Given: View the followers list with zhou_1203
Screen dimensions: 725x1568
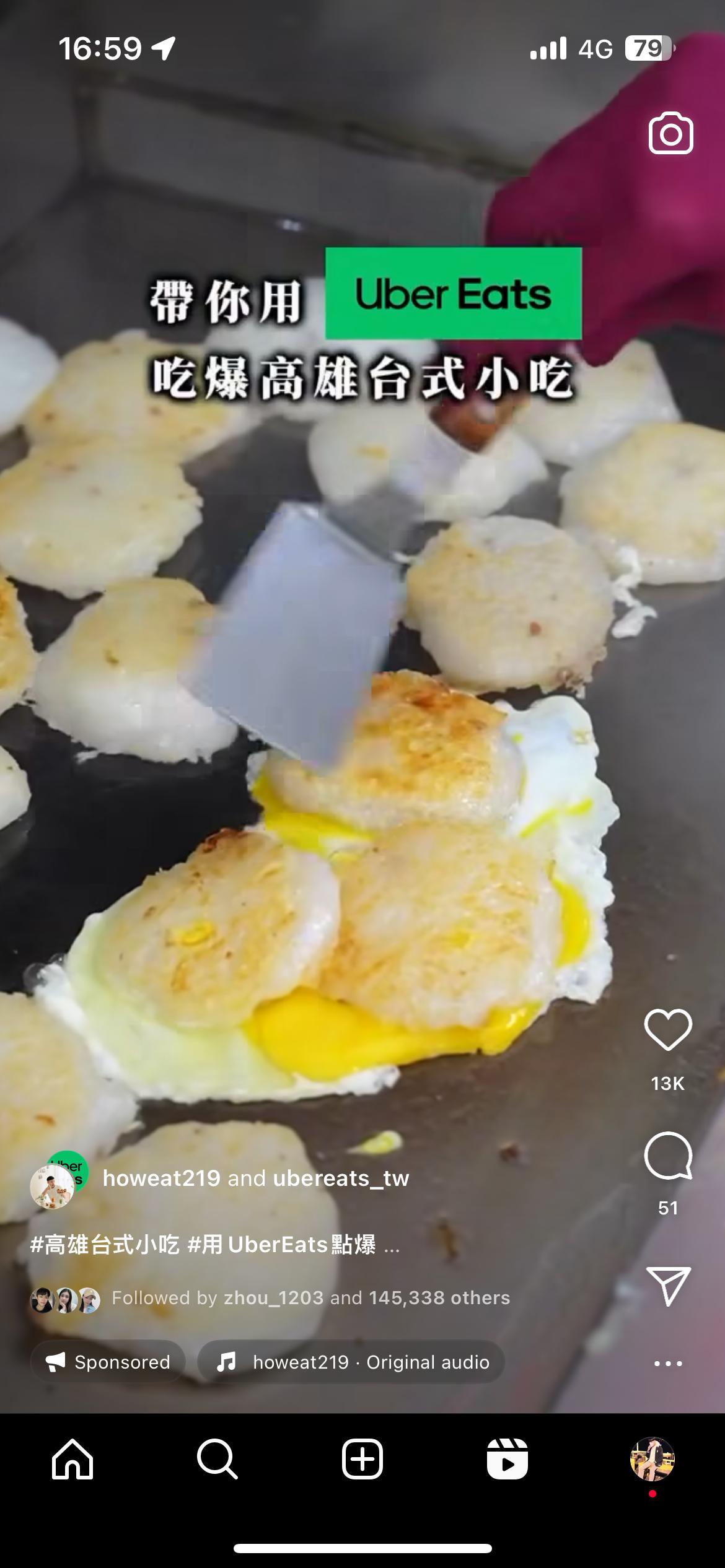Looking at the screenshot, I should (x=310, y=1297).
